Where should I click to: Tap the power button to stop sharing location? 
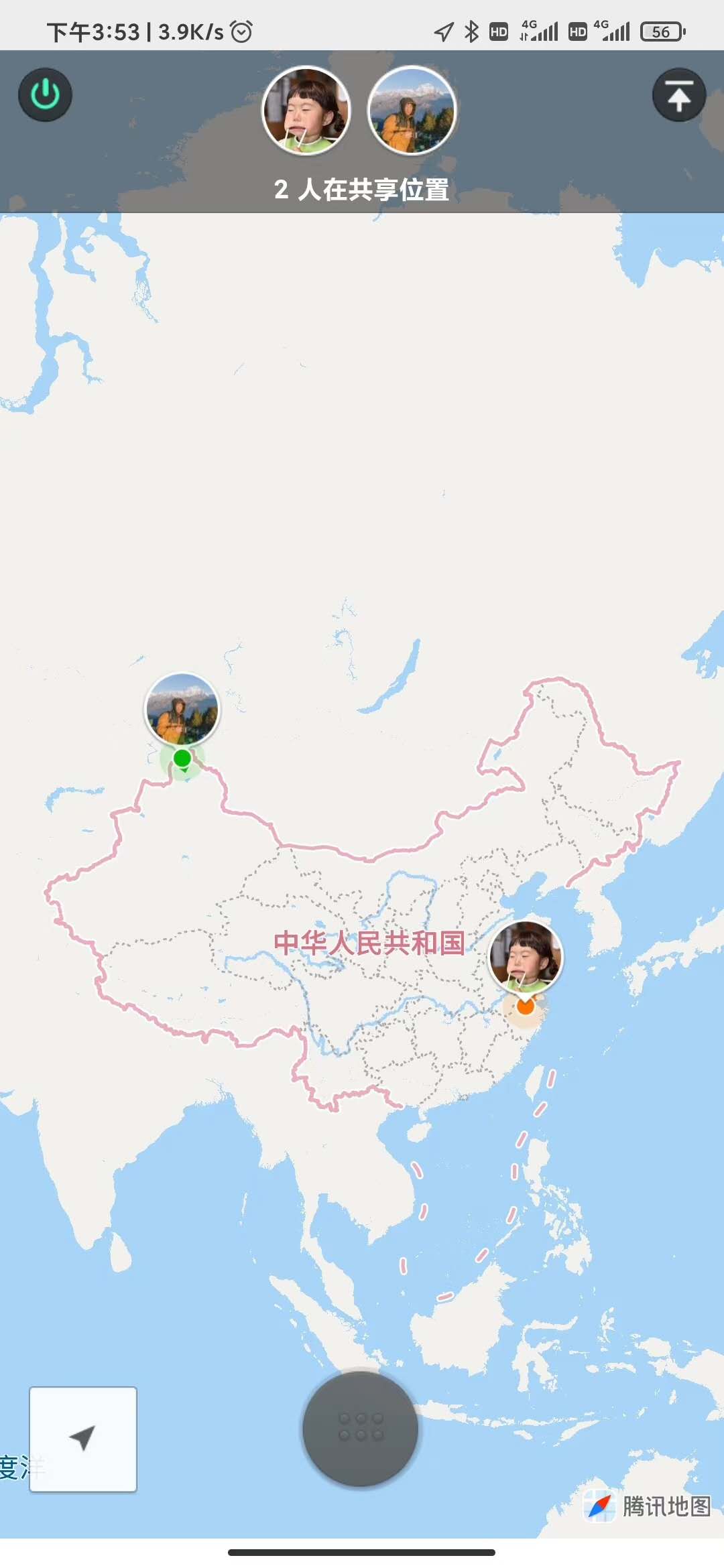45,94
